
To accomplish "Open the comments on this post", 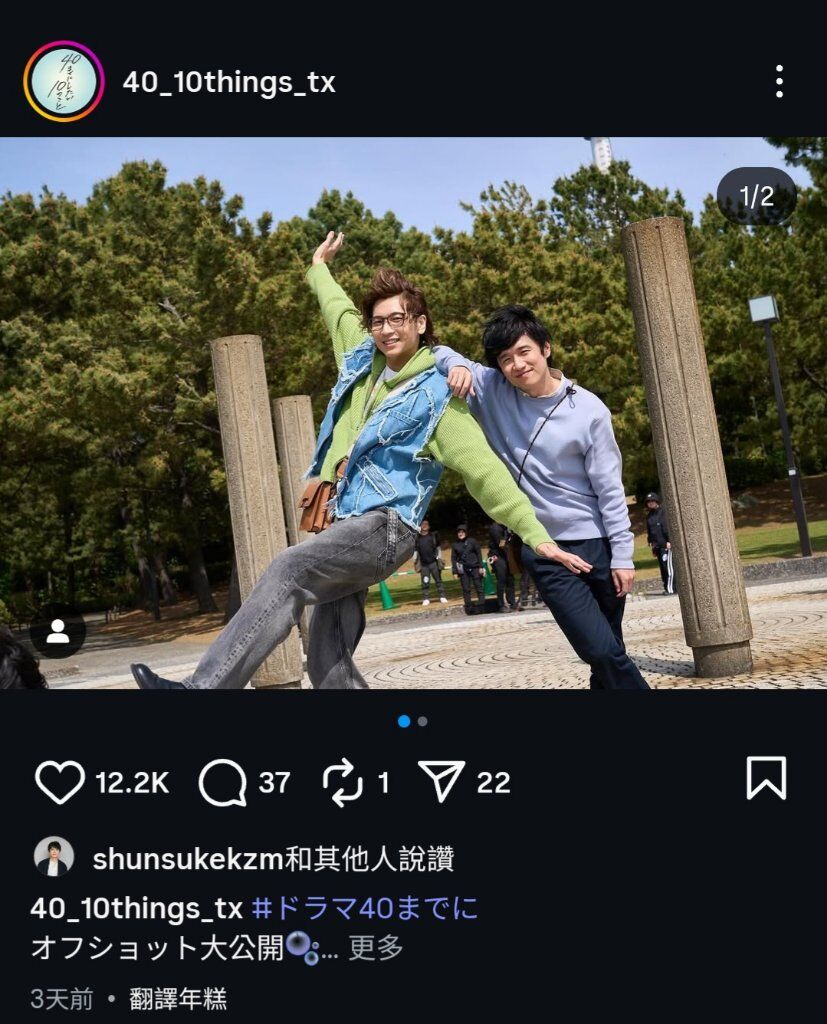I will (x=222, y=782).
